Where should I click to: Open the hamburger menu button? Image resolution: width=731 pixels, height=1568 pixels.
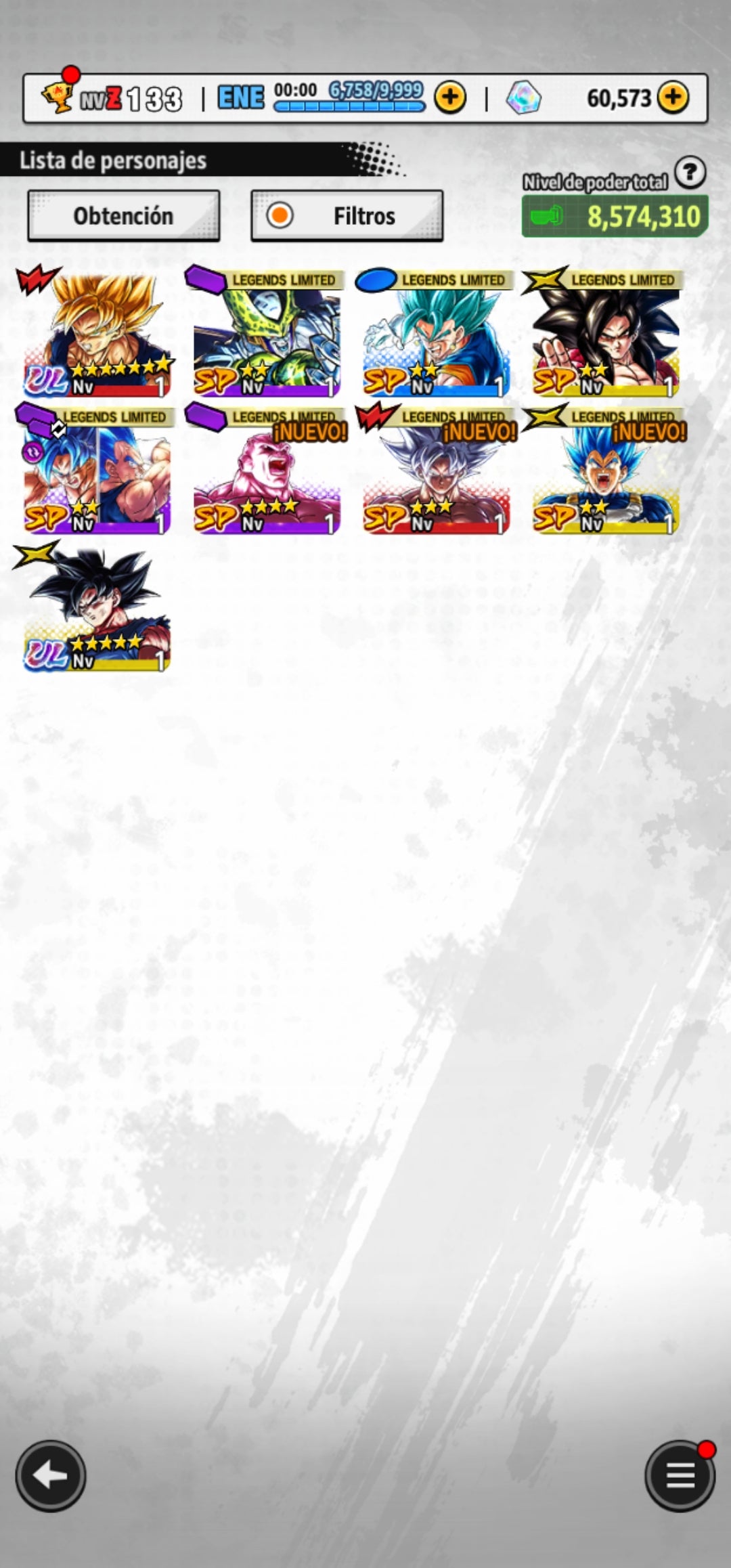pos(680,1475)
